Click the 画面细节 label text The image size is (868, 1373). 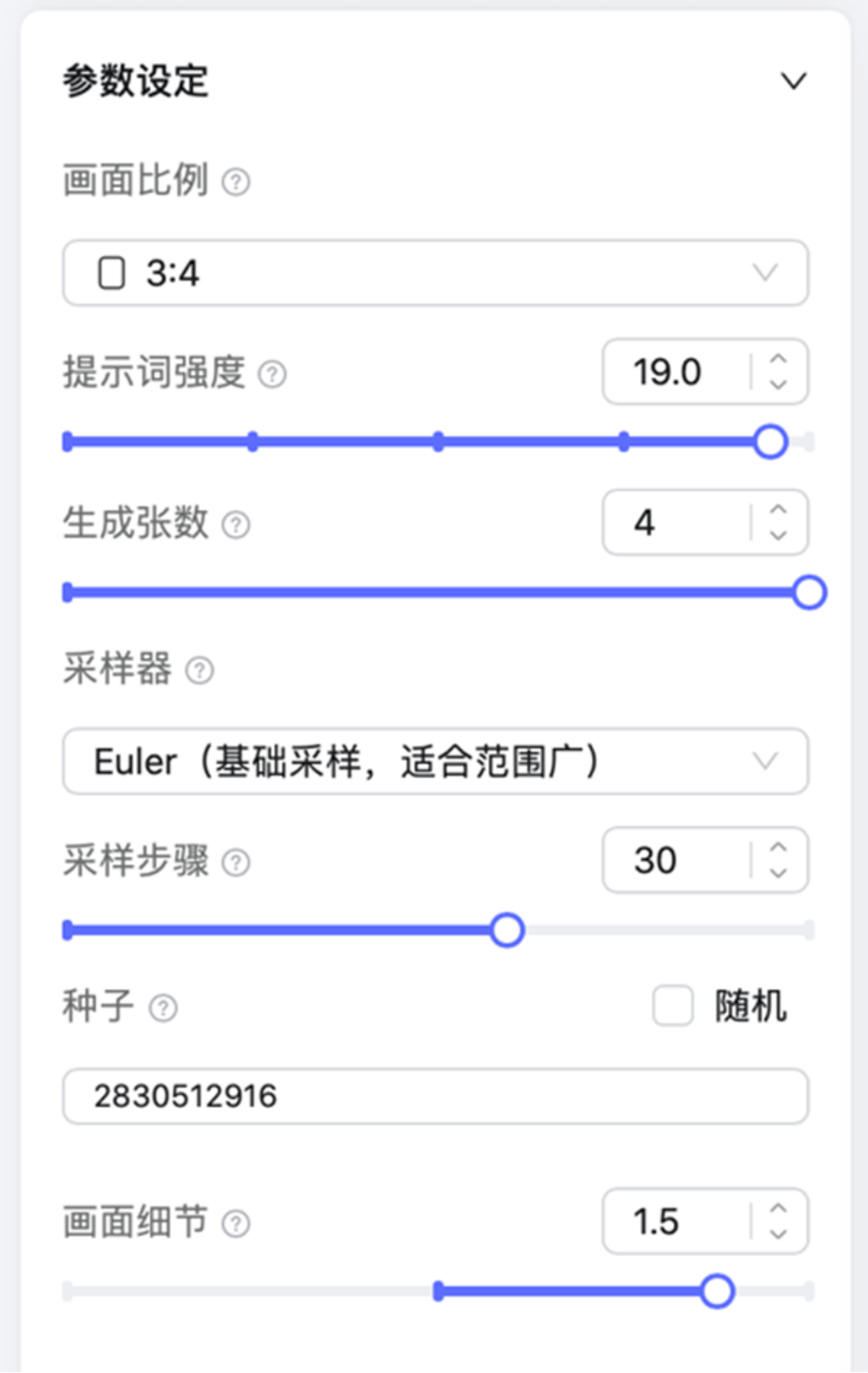coord(133,1224)
